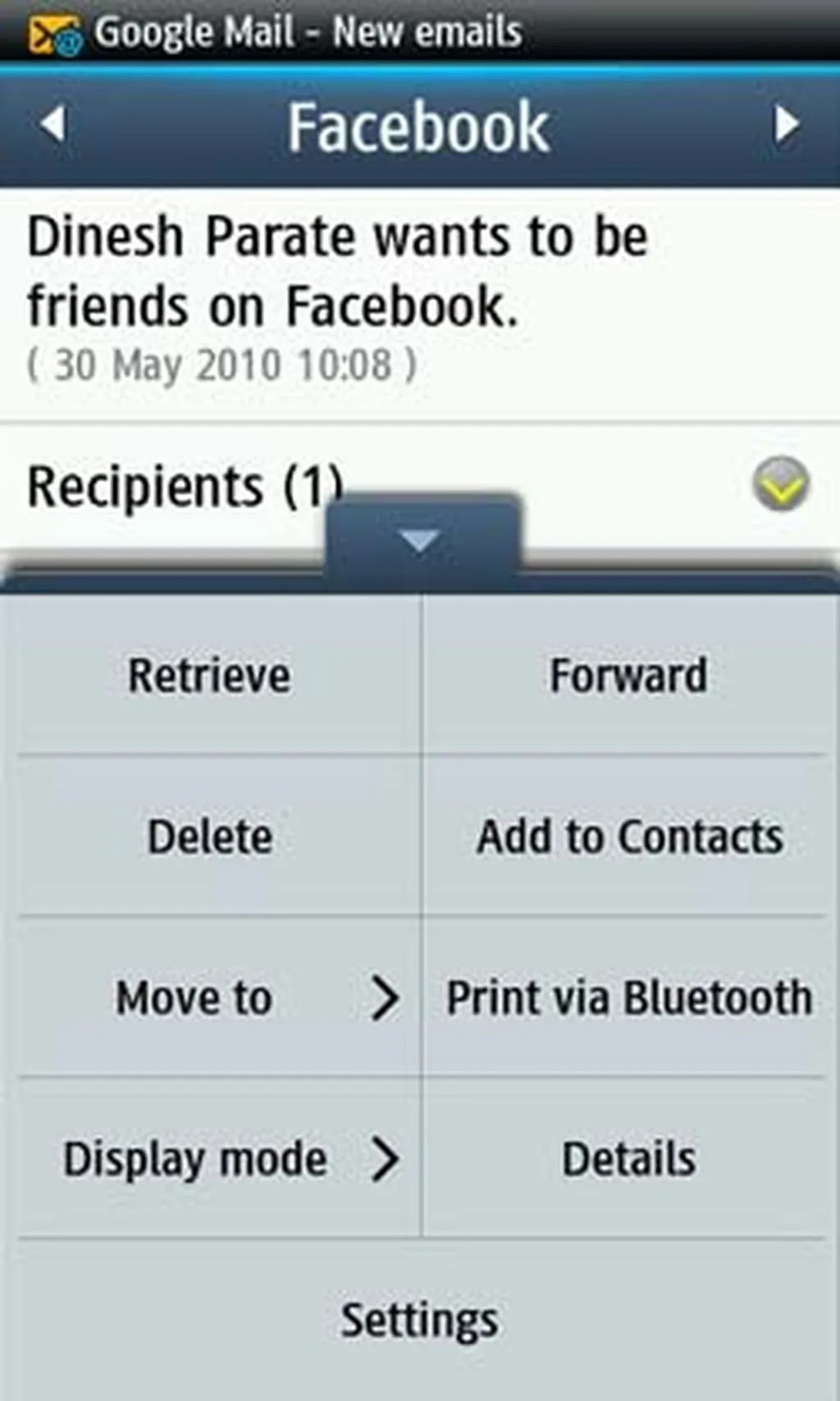
Task: Collapse the options menu handle
Action: 421,541
